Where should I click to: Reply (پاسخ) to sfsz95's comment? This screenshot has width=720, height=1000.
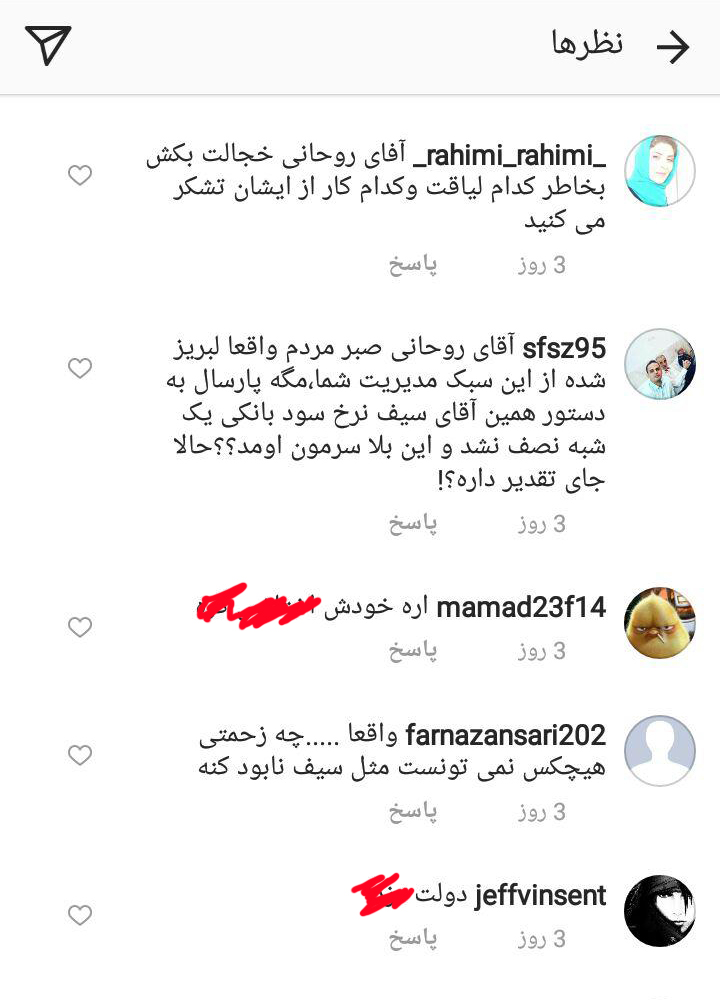(413, 524)
